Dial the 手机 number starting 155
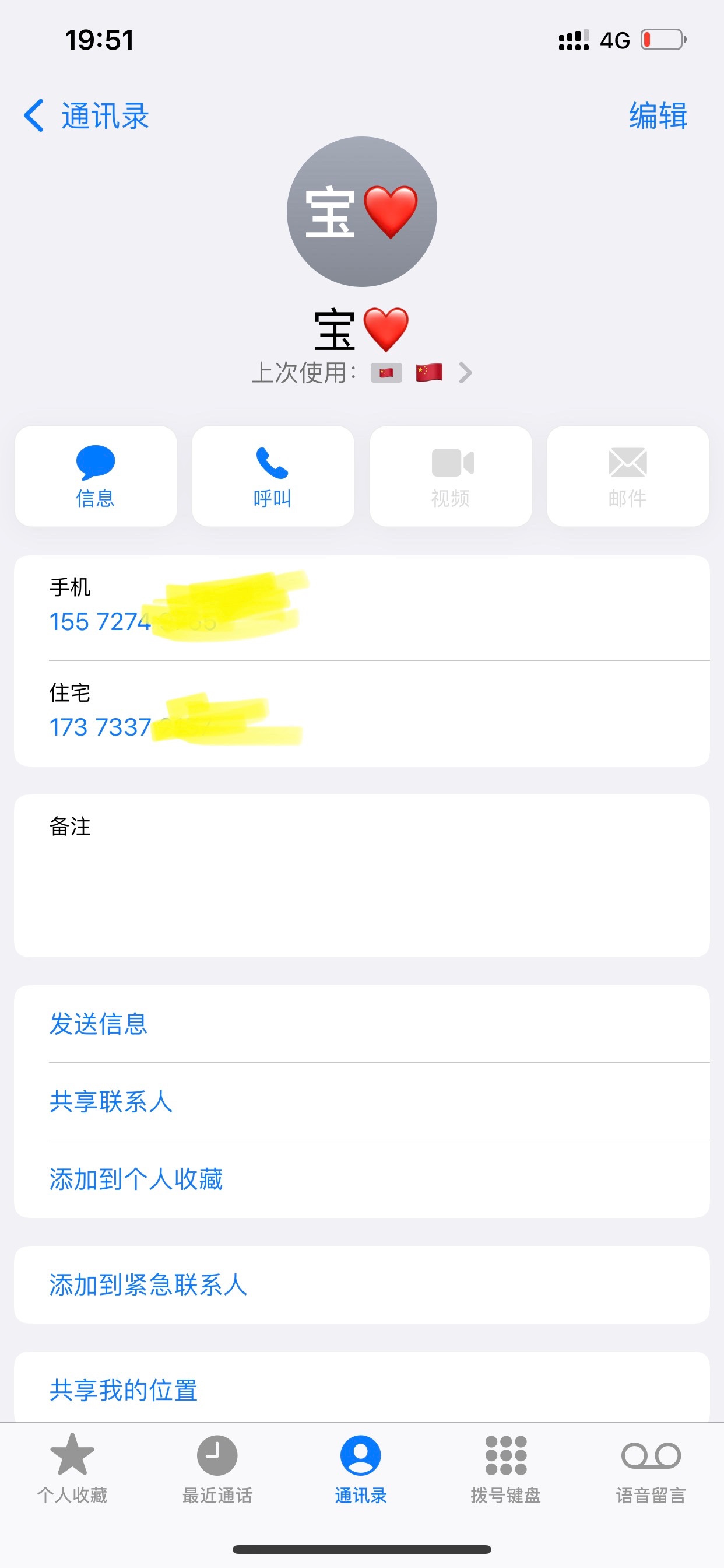The width and height of the screenshot is (724, 1568). click(100, 621)
